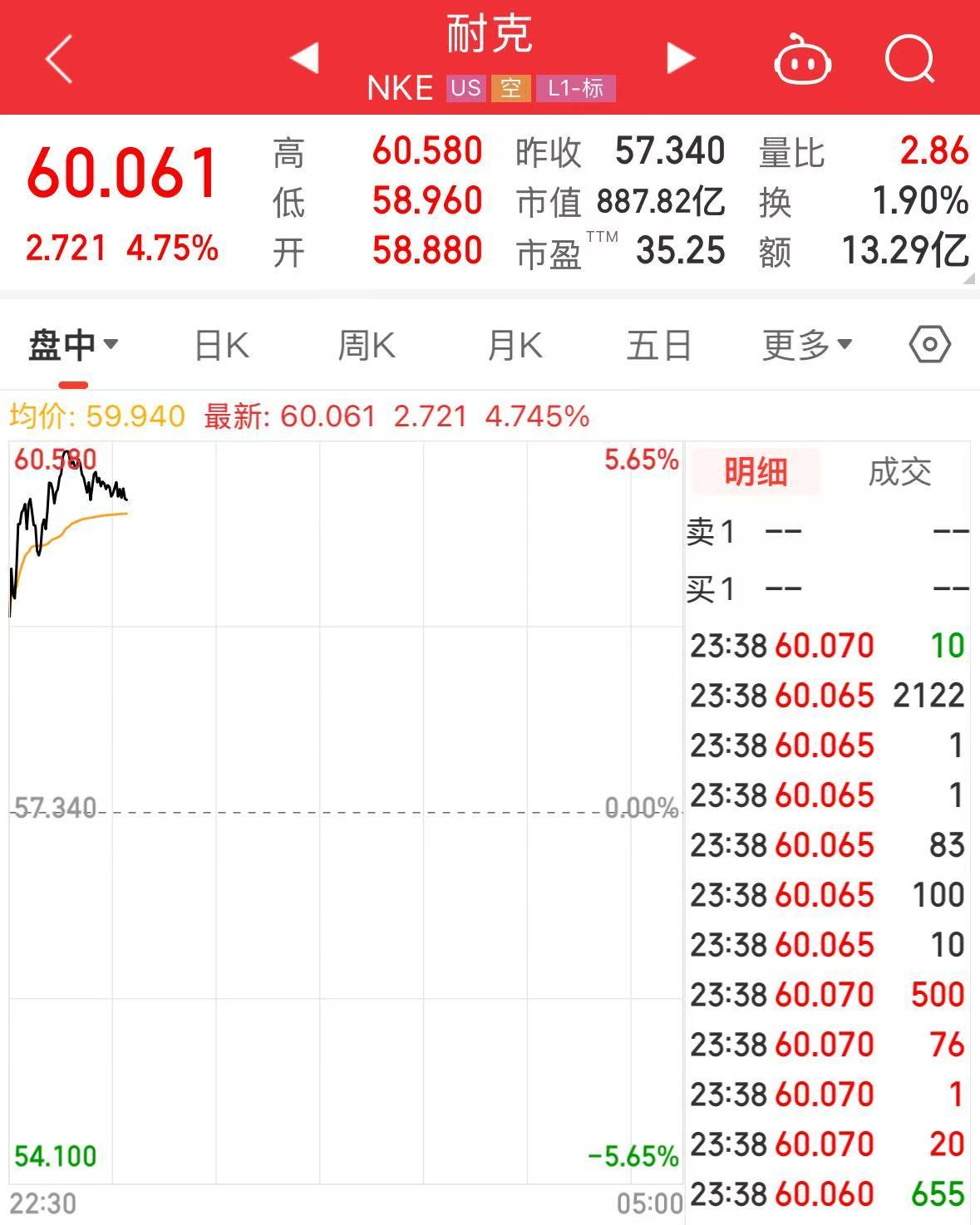This screenshot has height=1225, width=980.
Task: Switch to previous stock with left arrow
Action: 303,58
